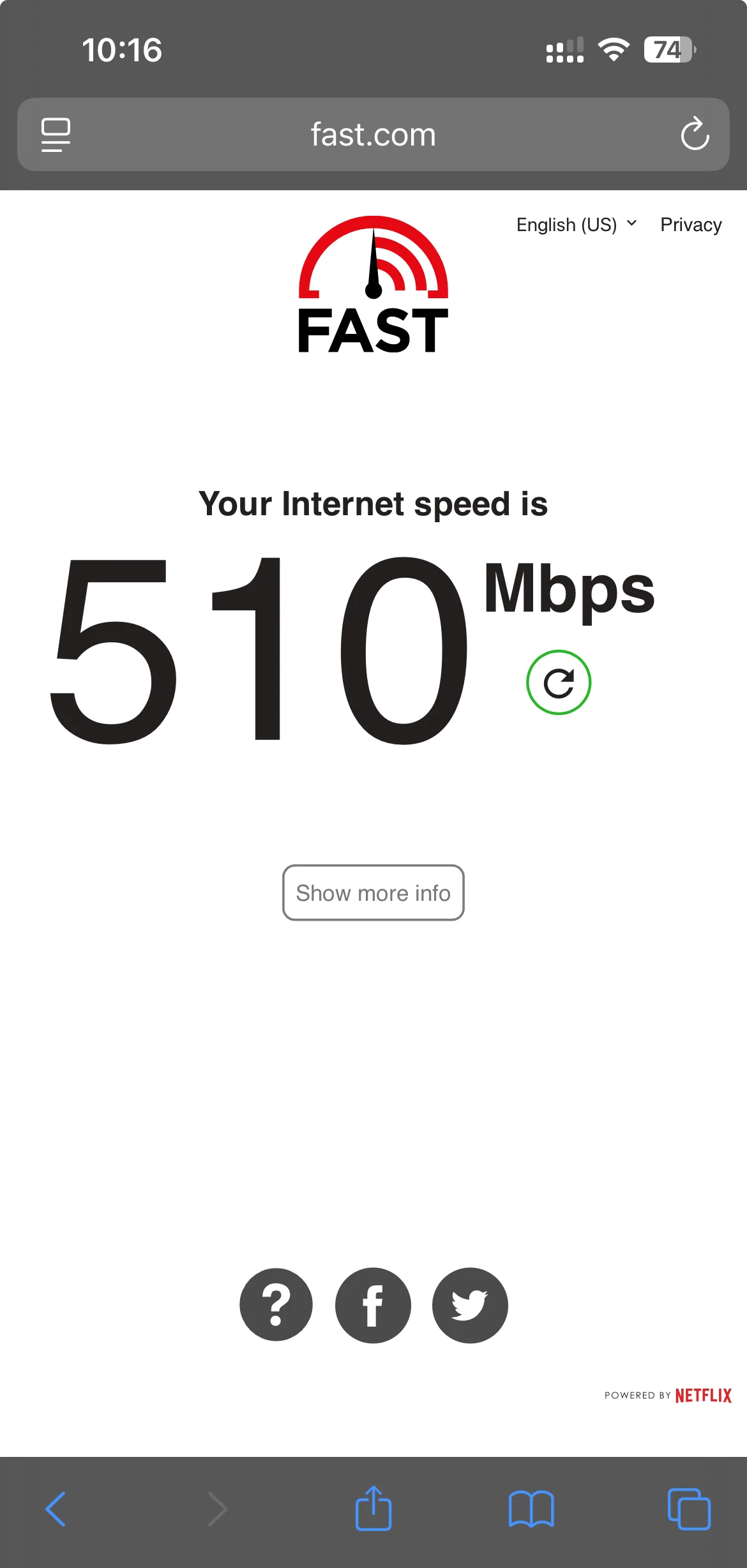Rerun the speed test with the green refresh button
The width and height of the screenshot is (747, 1568).
tap(559, 682)
